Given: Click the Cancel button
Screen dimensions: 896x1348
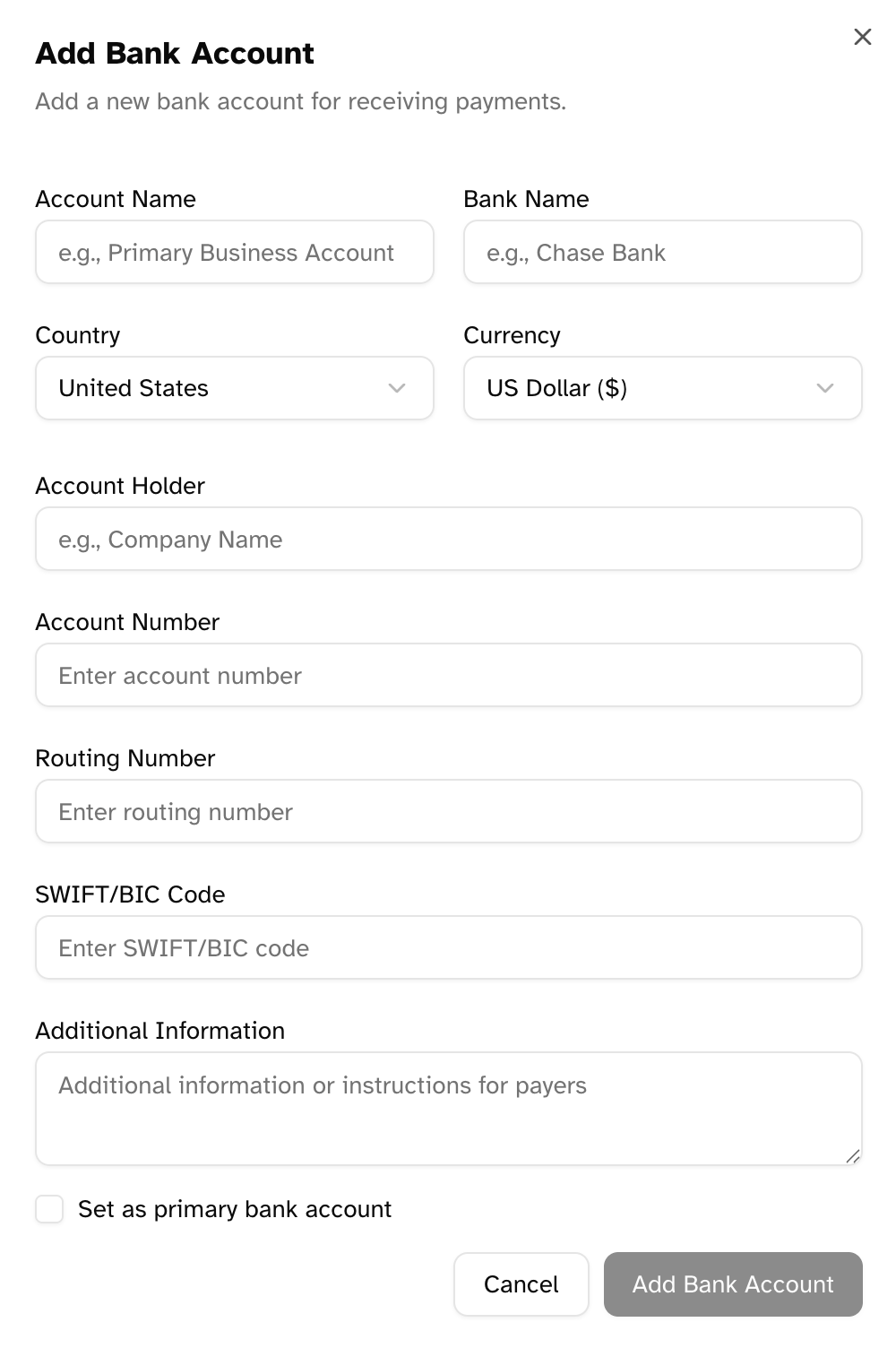Looking at the screenshot, I should click(521, 1284).
